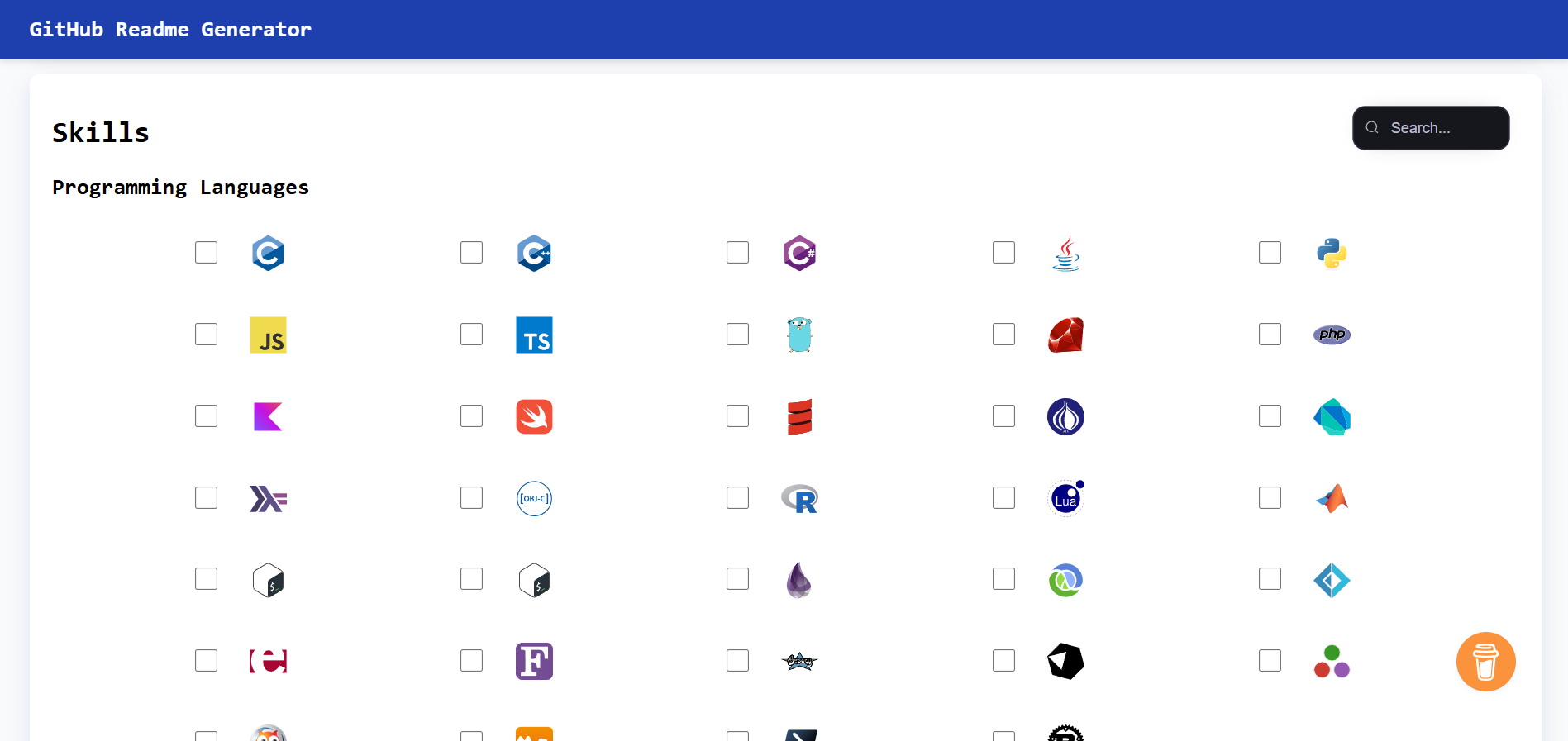This screenshot has height=741, width=1568.
Task: Check the Kotlin checkbox
Action: (x=206, y=416)
